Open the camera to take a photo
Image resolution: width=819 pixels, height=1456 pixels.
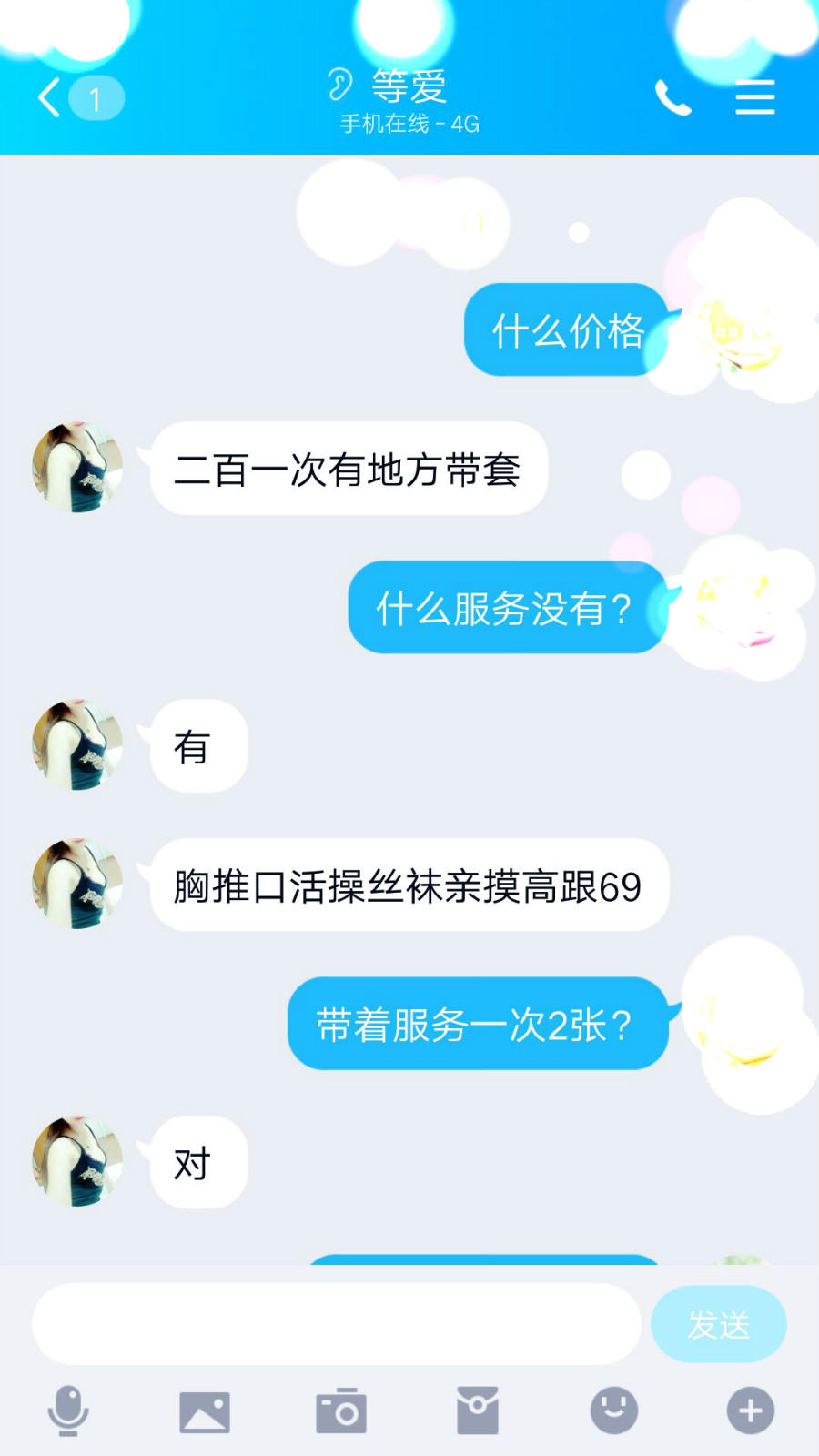pyautogui.click(x=341, y=1411)
